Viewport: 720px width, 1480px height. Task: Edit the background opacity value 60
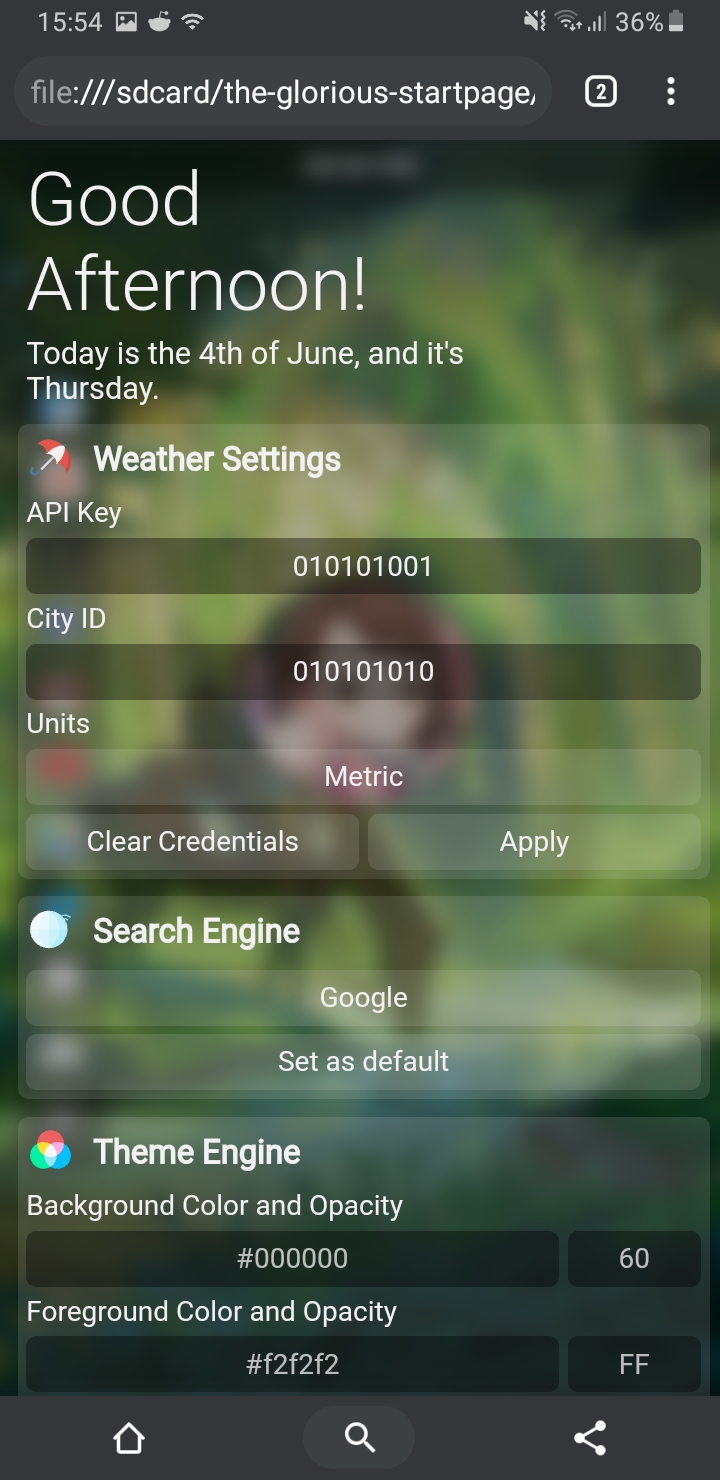click(x=634, y=1258)
